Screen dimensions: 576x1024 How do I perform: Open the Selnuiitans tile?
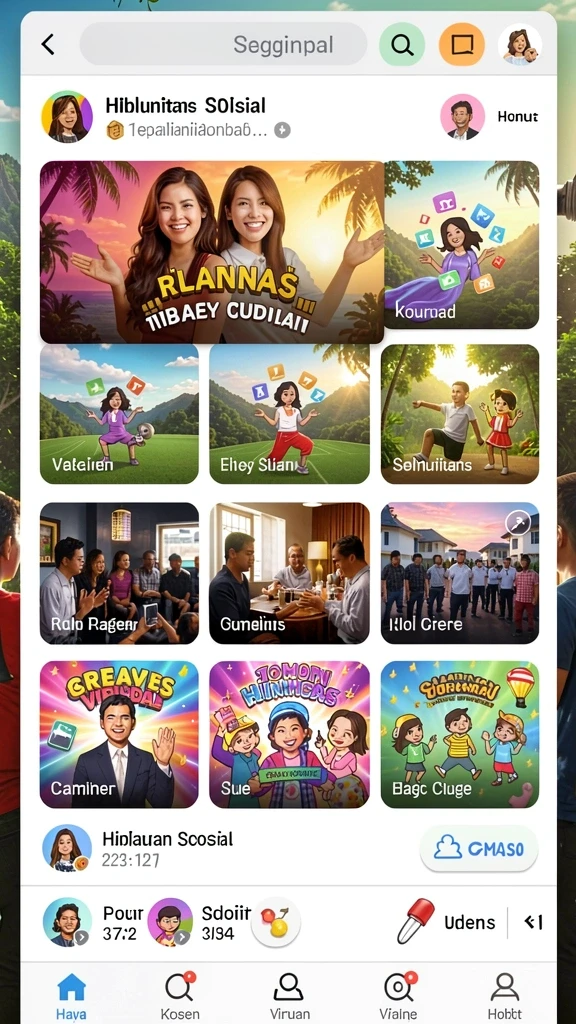click(x=460, y=414)
